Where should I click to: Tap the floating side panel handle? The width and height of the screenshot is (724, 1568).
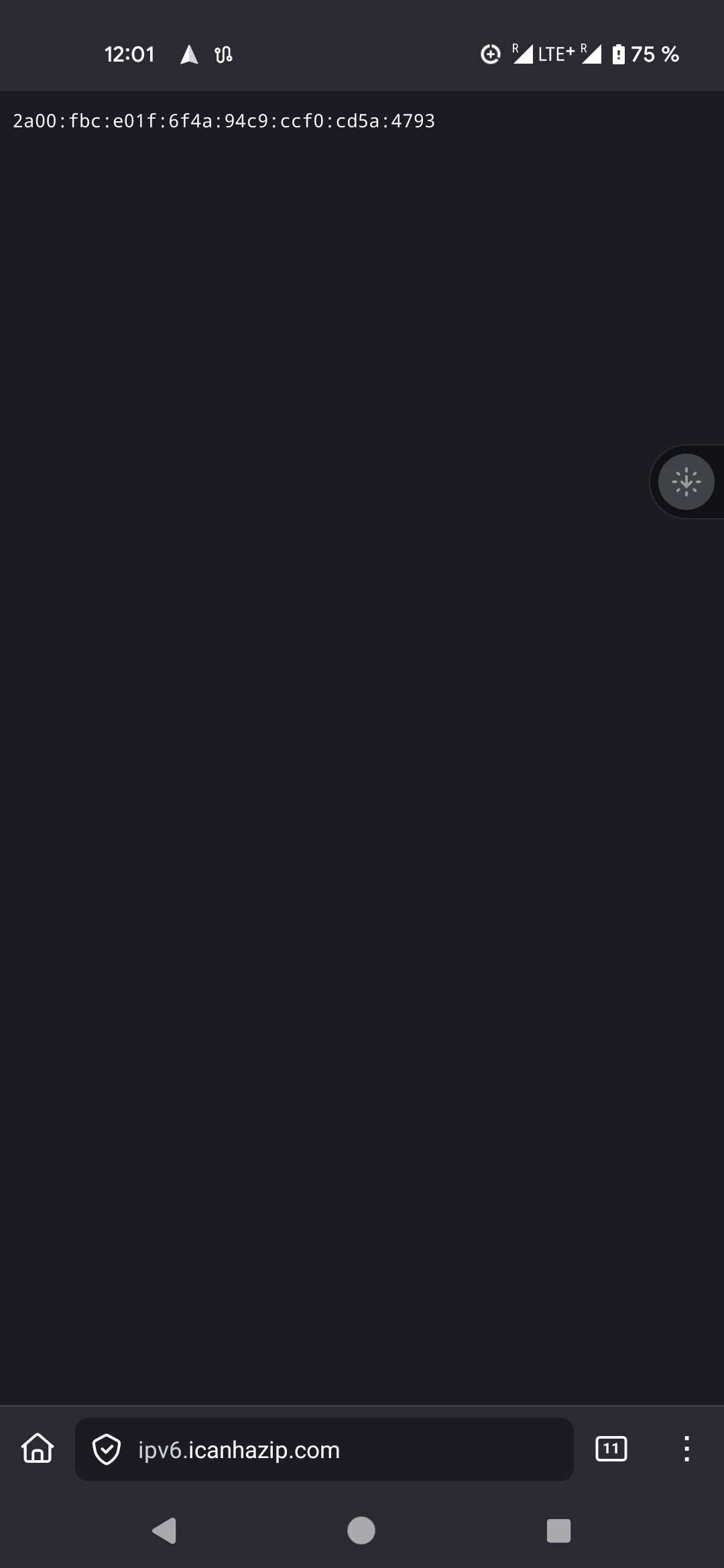[x=686, y=482]
